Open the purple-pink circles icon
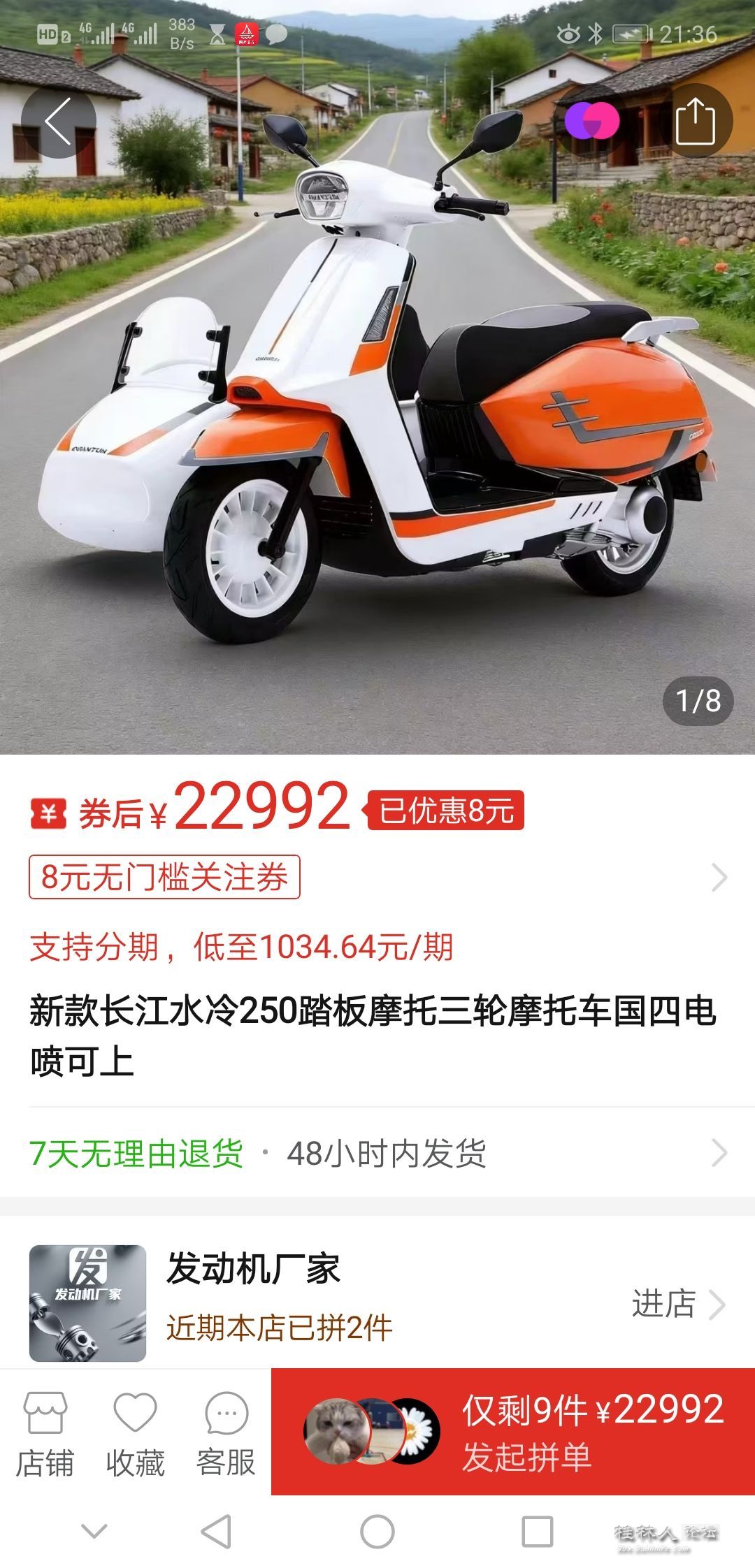The width and height of the screenshot is (755, 1568). click(592, 122)
